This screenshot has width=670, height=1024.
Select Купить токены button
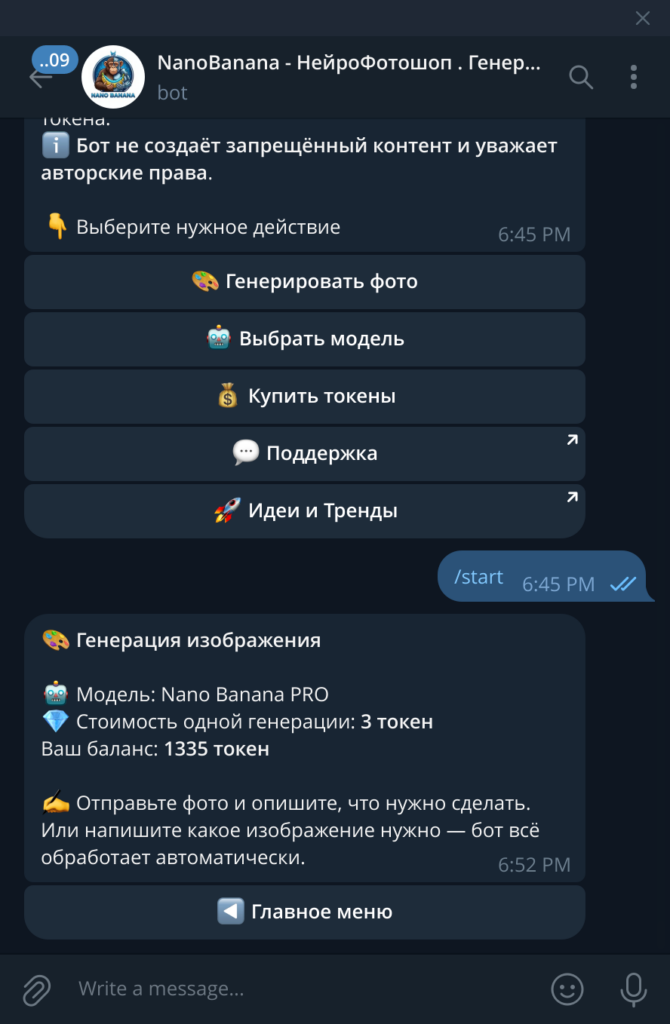pyautogui.click(x=304, y=396)
